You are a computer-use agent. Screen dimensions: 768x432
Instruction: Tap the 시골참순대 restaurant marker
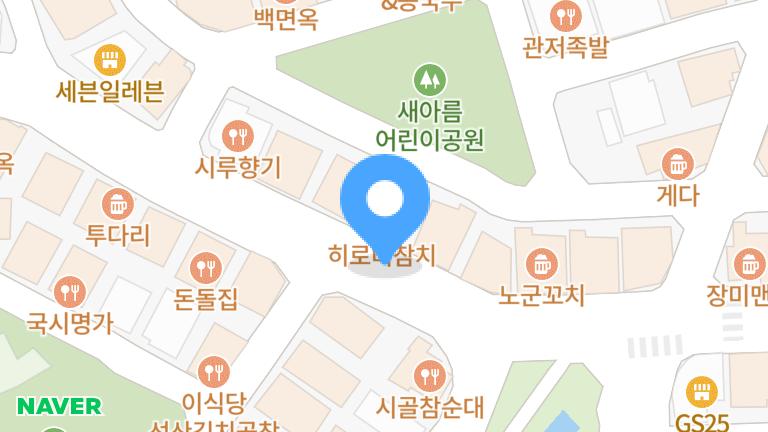click(x=431, y=376)
